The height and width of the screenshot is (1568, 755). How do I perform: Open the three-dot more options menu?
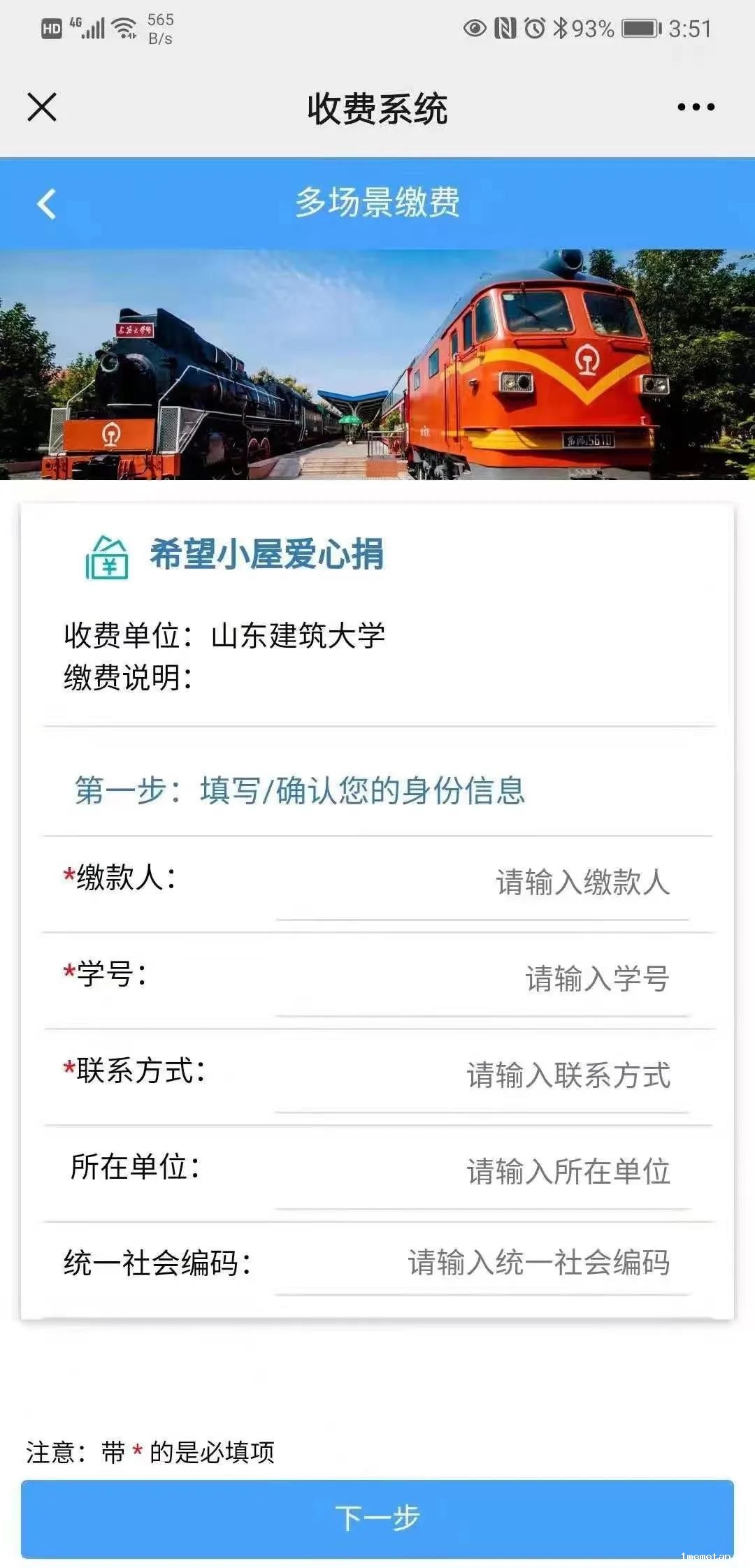(696, 108)
